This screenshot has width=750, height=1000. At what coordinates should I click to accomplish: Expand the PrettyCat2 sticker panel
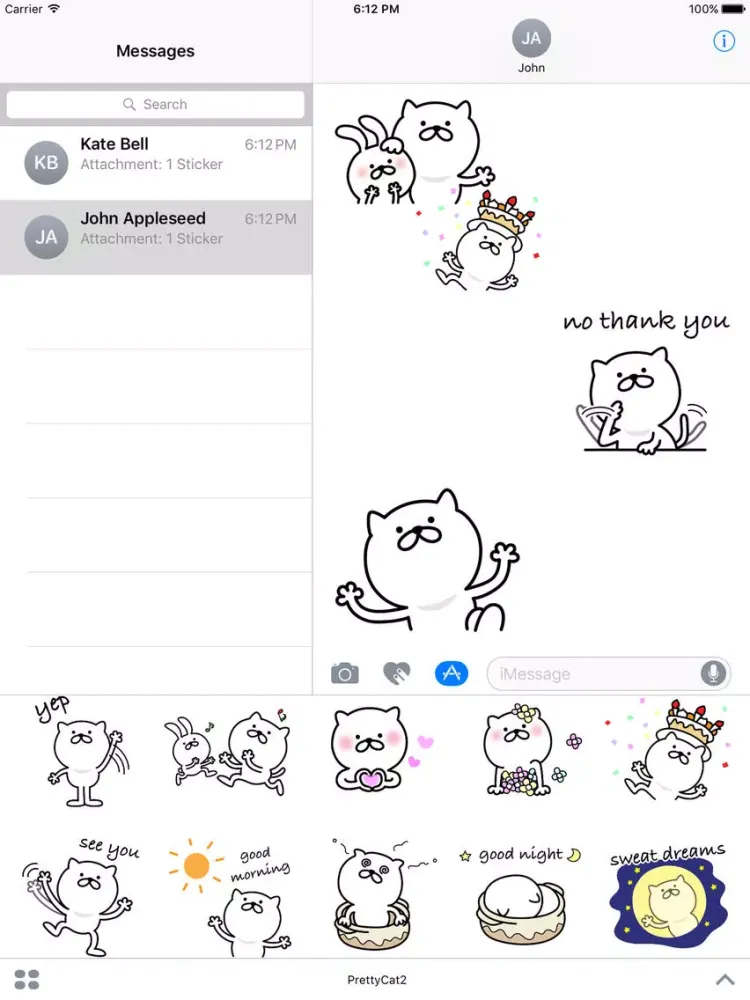tap(725, 979)
